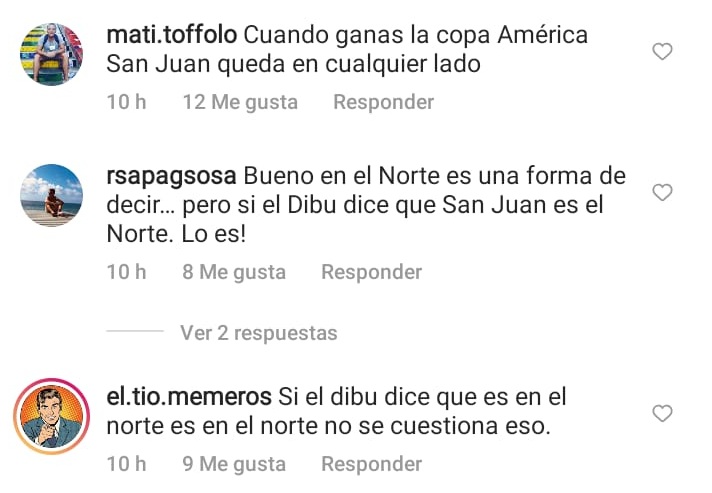Image resolution: width=712 pixels, height=493 pixels.
Task: View likes on mati.toffolo's comment
Action: [240, 102]
